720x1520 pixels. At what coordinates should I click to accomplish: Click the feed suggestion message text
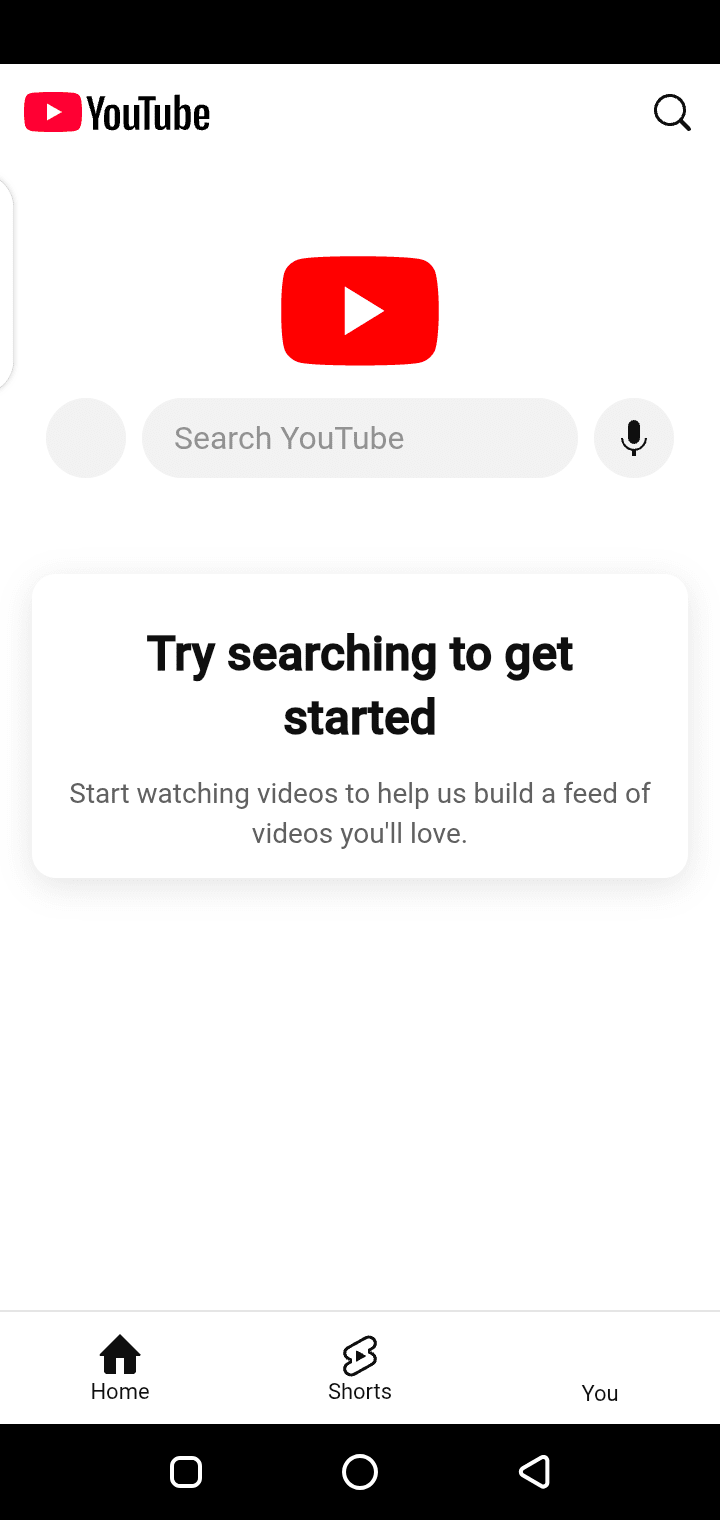point(360,812)
